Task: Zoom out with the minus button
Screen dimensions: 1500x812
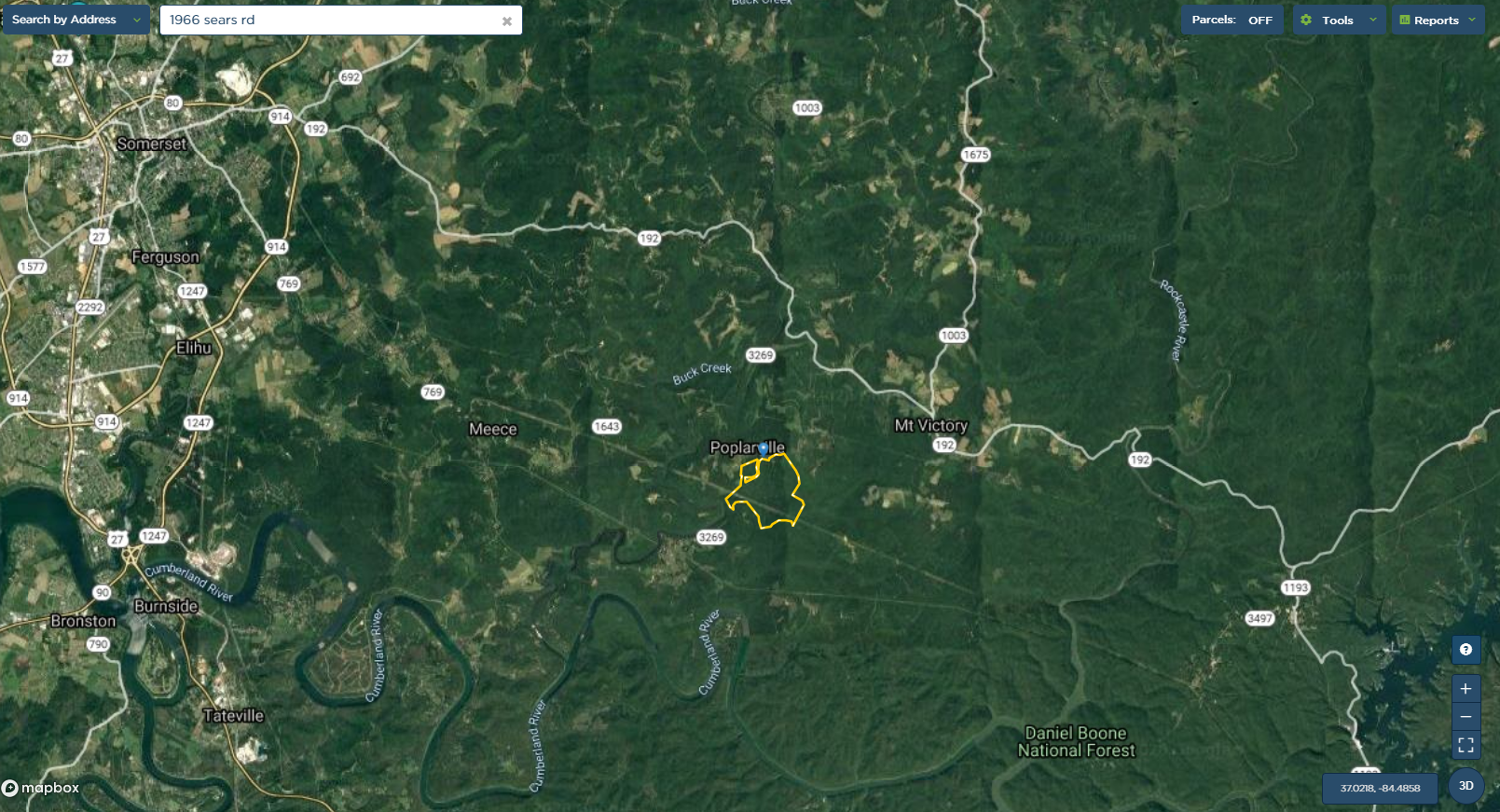Action: click(1466, 717)
